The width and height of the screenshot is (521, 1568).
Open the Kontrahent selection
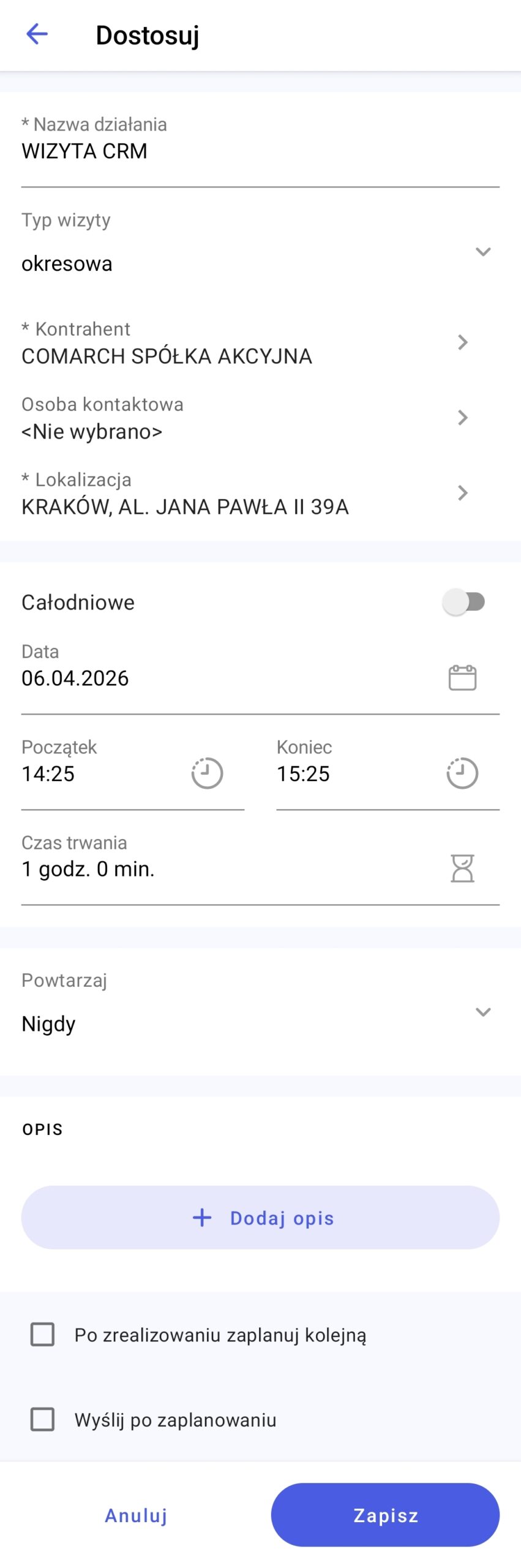(x=245, y=343)
